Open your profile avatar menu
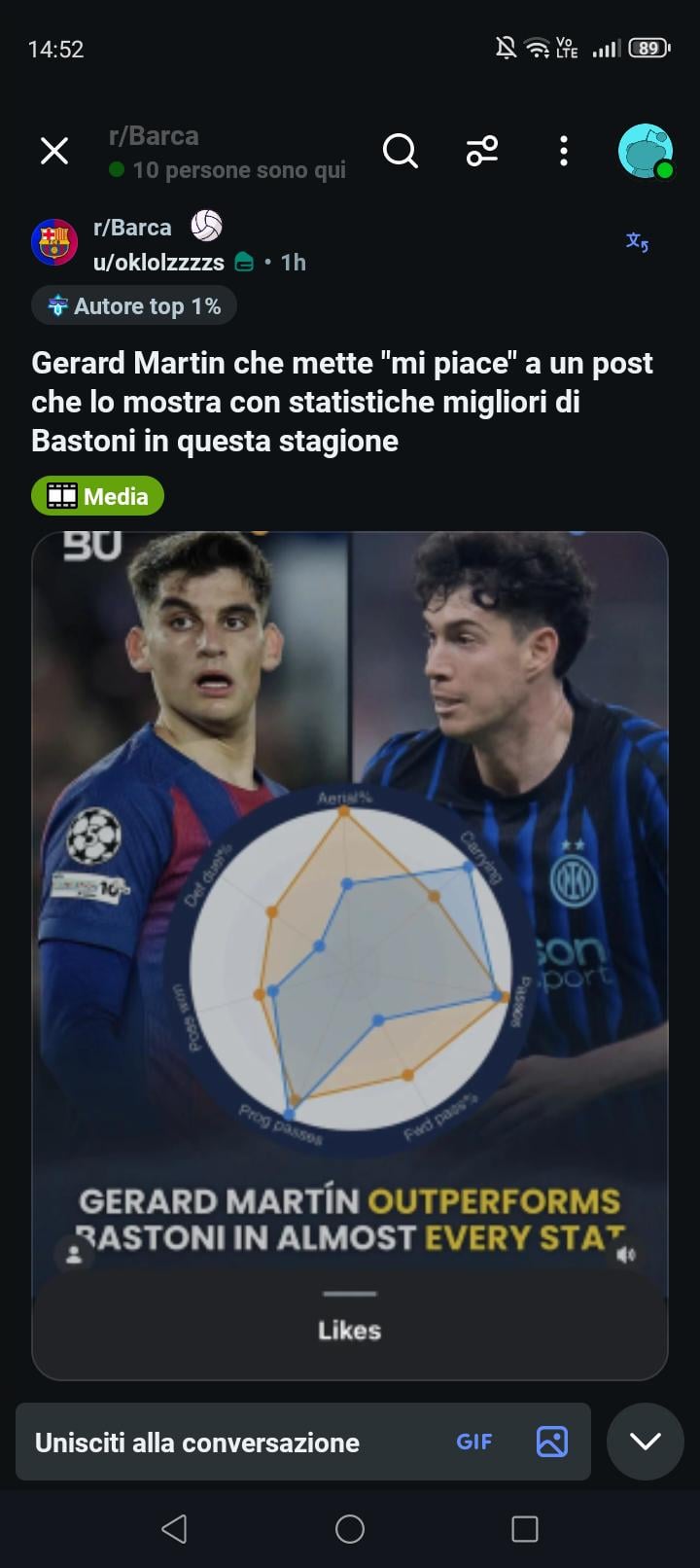The image size is (700, 1568). (646, 151)
